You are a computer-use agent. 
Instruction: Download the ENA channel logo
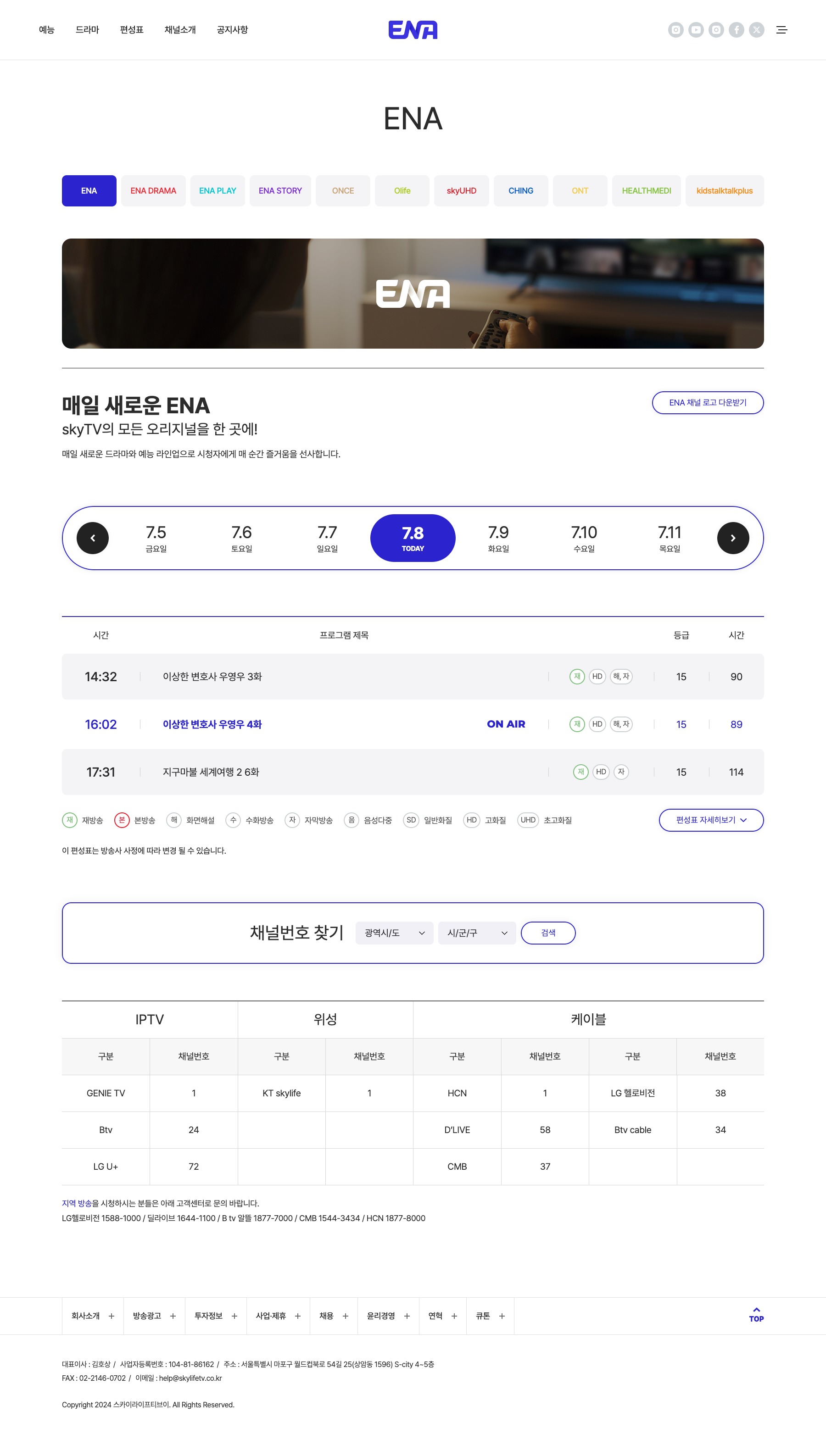[x=708, y=403]
